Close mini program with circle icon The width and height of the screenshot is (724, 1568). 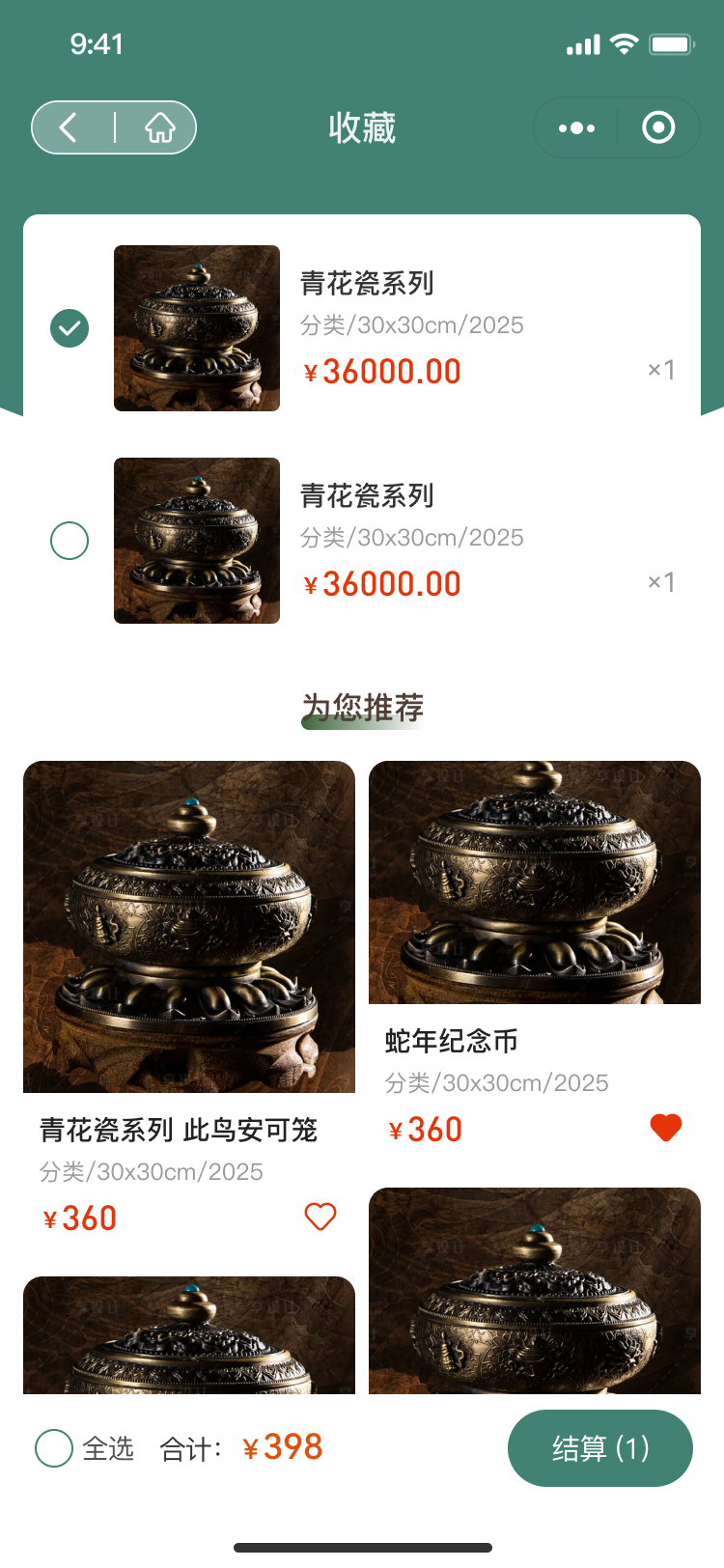click(x=658, y=127)
